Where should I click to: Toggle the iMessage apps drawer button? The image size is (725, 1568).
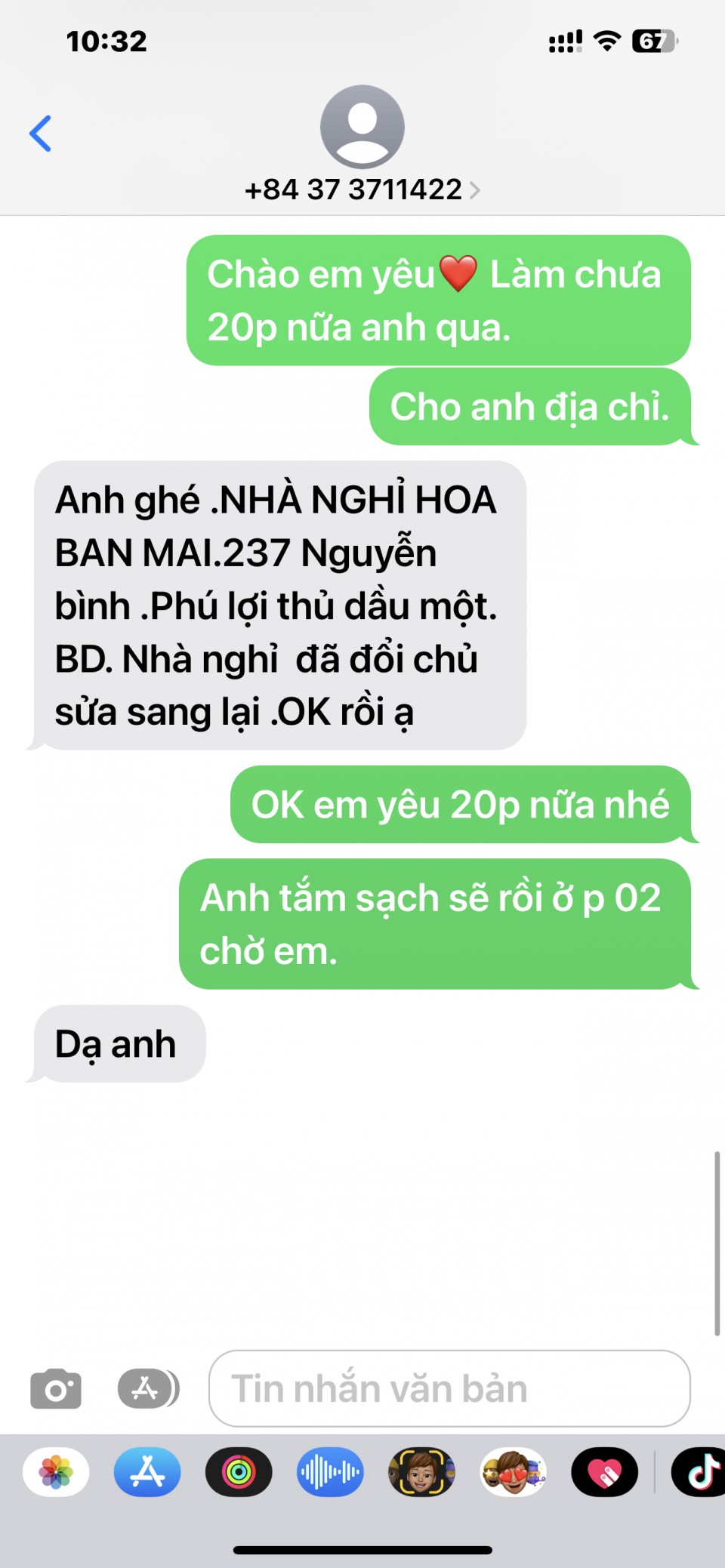[x=148, y=1388]
